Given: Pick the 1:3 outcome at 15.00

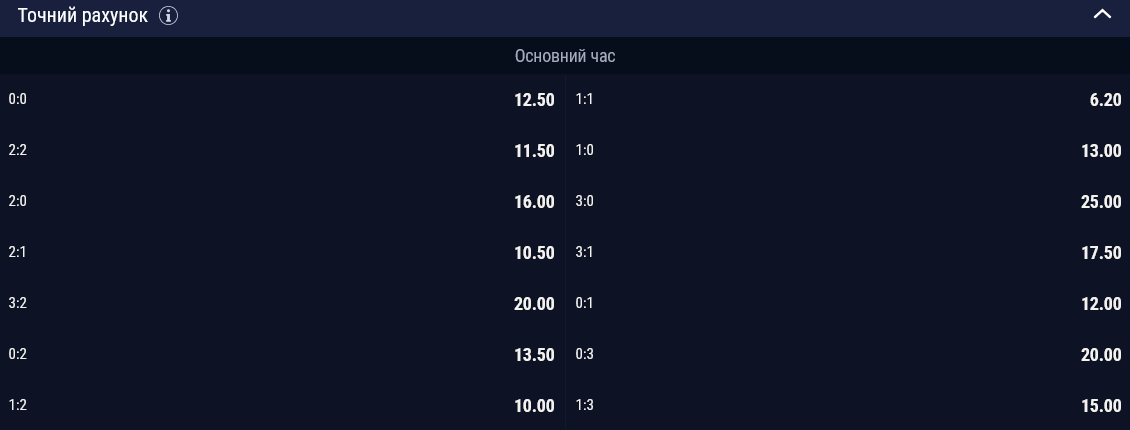Looking at the screenshot, I should pos(848,406).
